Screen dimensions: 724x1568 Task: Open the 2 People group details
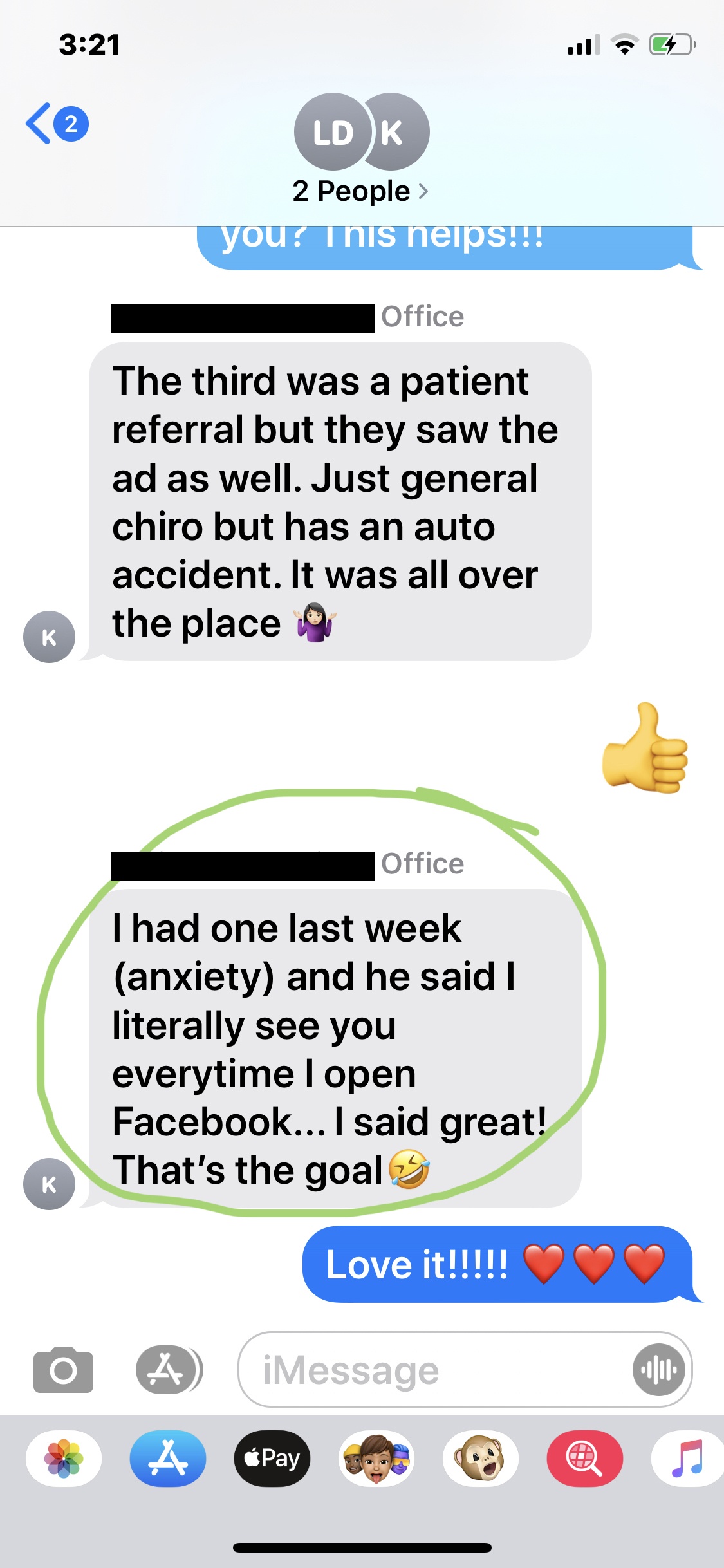[361, 191]
